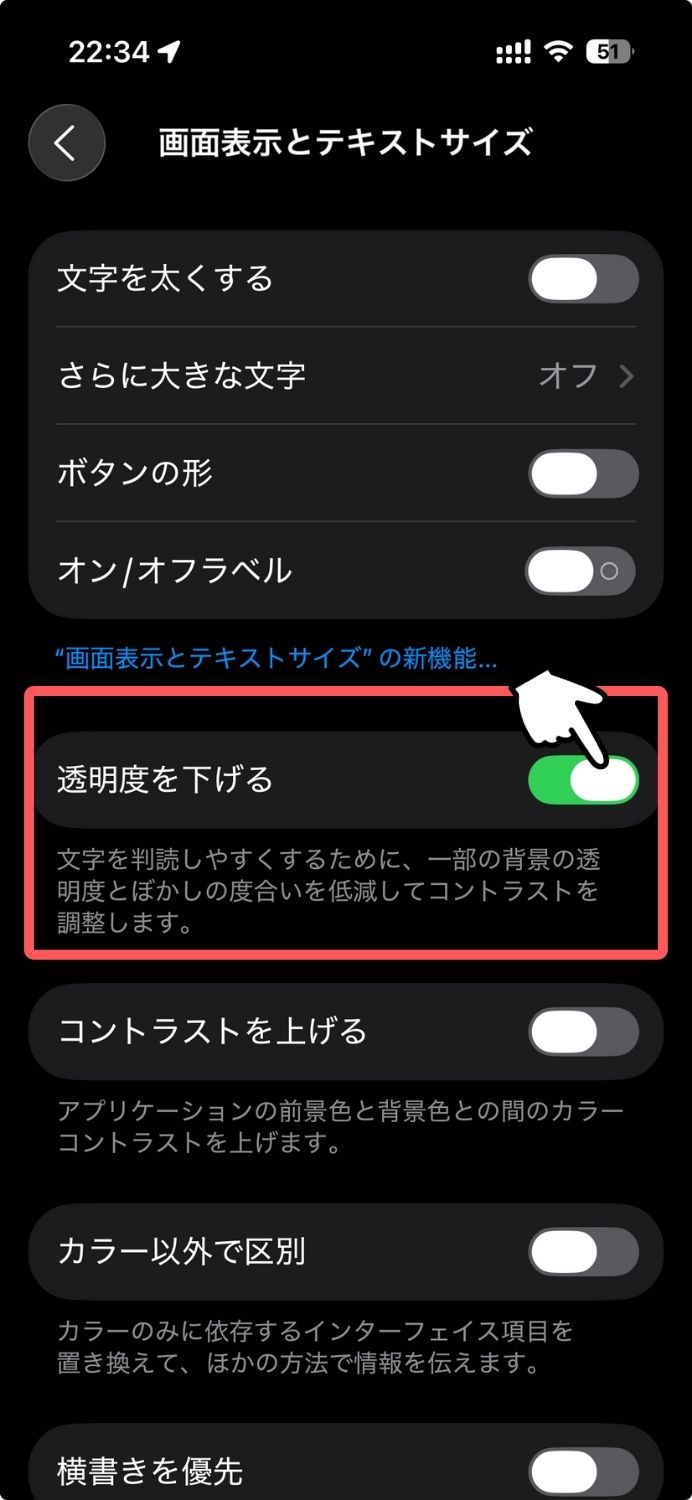This screenshot has width=692, height=1500.
Task: Open the 新機能 link for 画面表示とテキストサイズ
Action: [276, 658]
